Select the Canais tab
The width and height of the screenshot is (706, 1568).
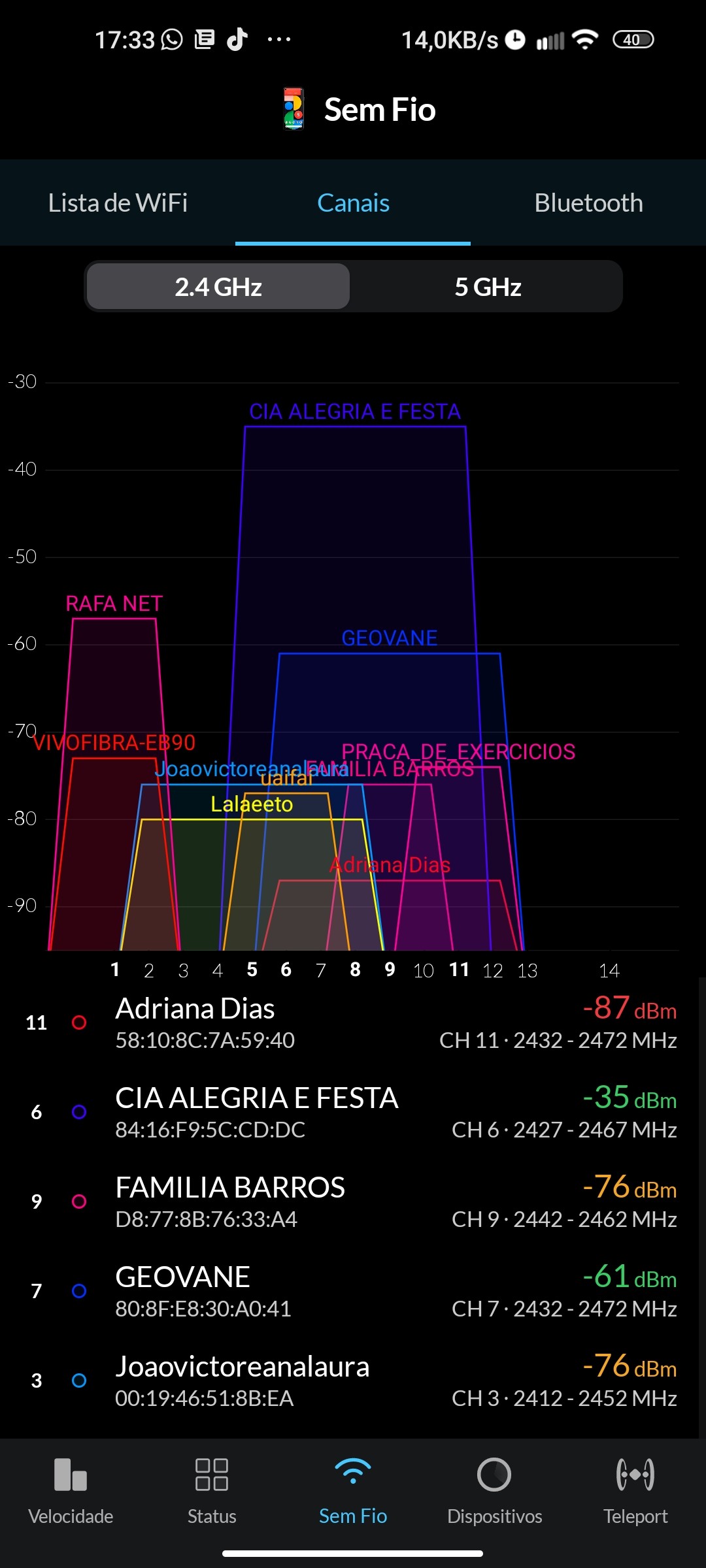click(353, 203)
